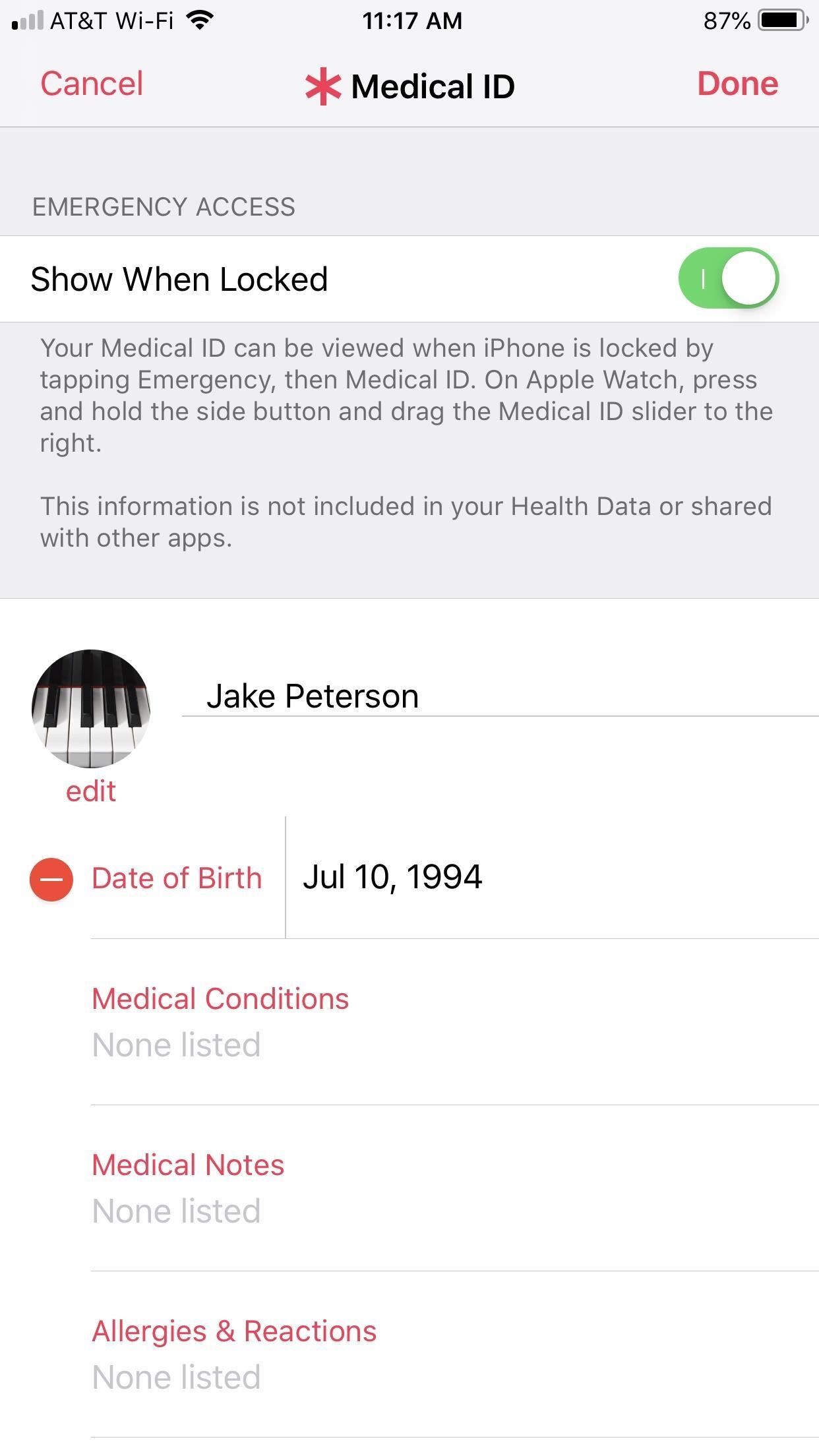Viewport: 819px width, 1456px height.
Task: Tap the 11:17 AM time display
Action: [413, 20]
